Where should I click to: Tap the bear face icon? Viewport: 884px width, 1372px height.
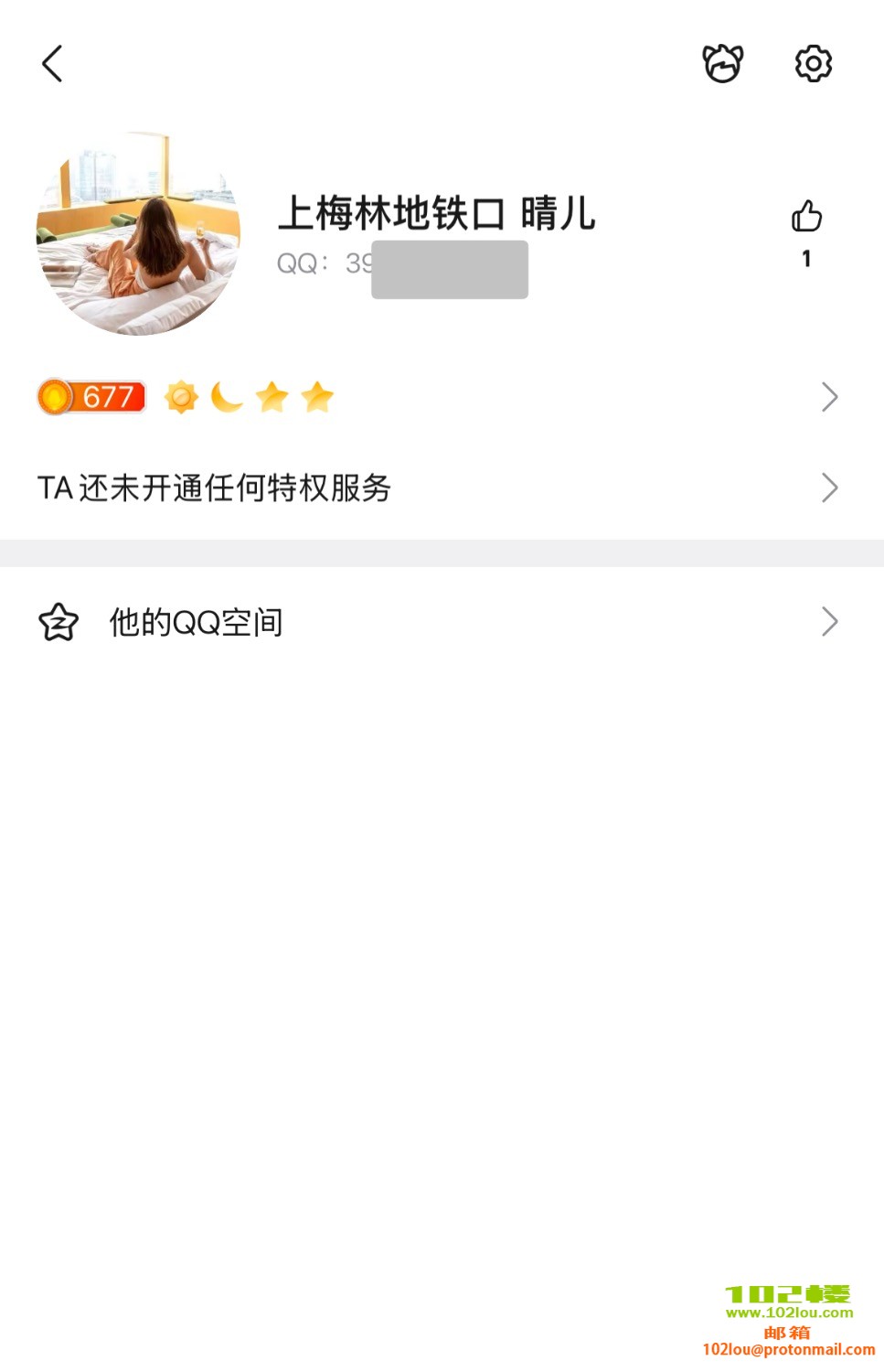click(x=722, y=64)
